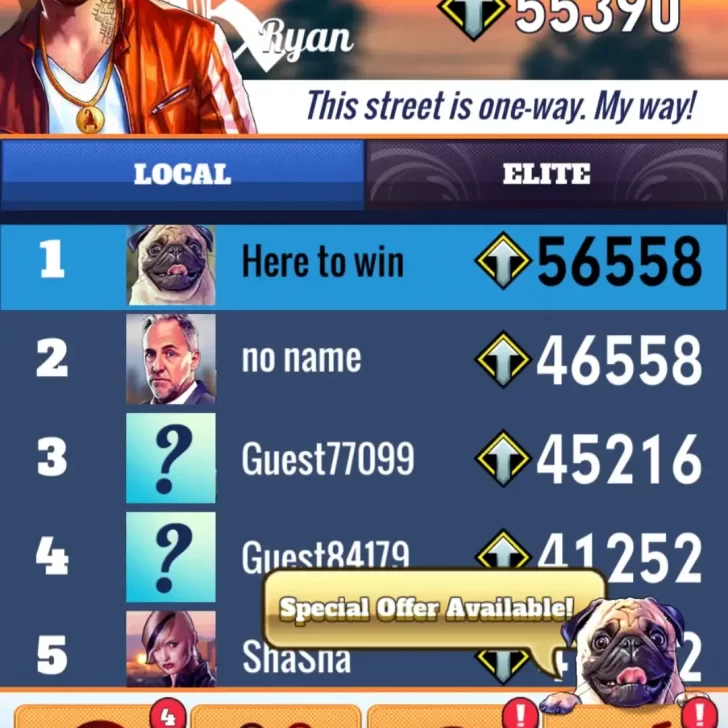728x728 pixels.
Task: Switch to the ELITE leaderboard tab
Action: click(x=546, y=174)
